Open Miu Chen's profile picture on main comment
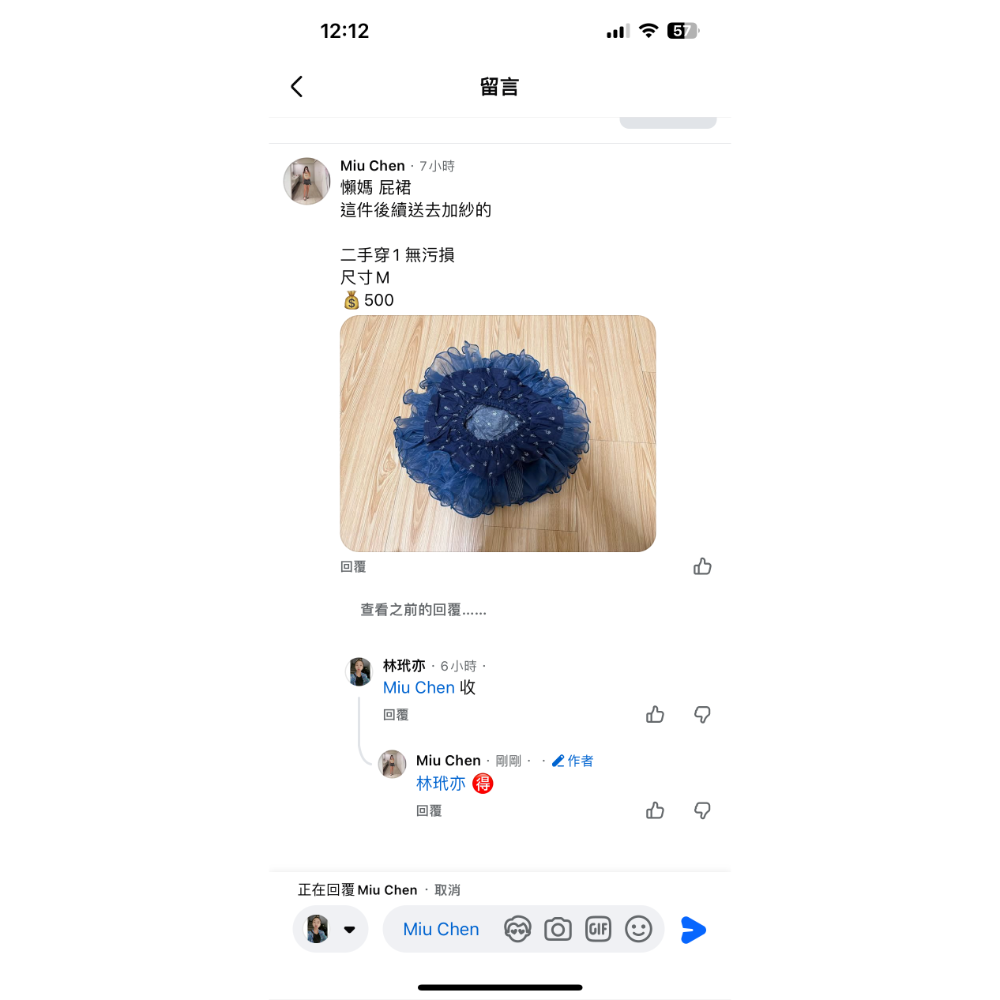The image size is (1000, 1000). [306, 181]
